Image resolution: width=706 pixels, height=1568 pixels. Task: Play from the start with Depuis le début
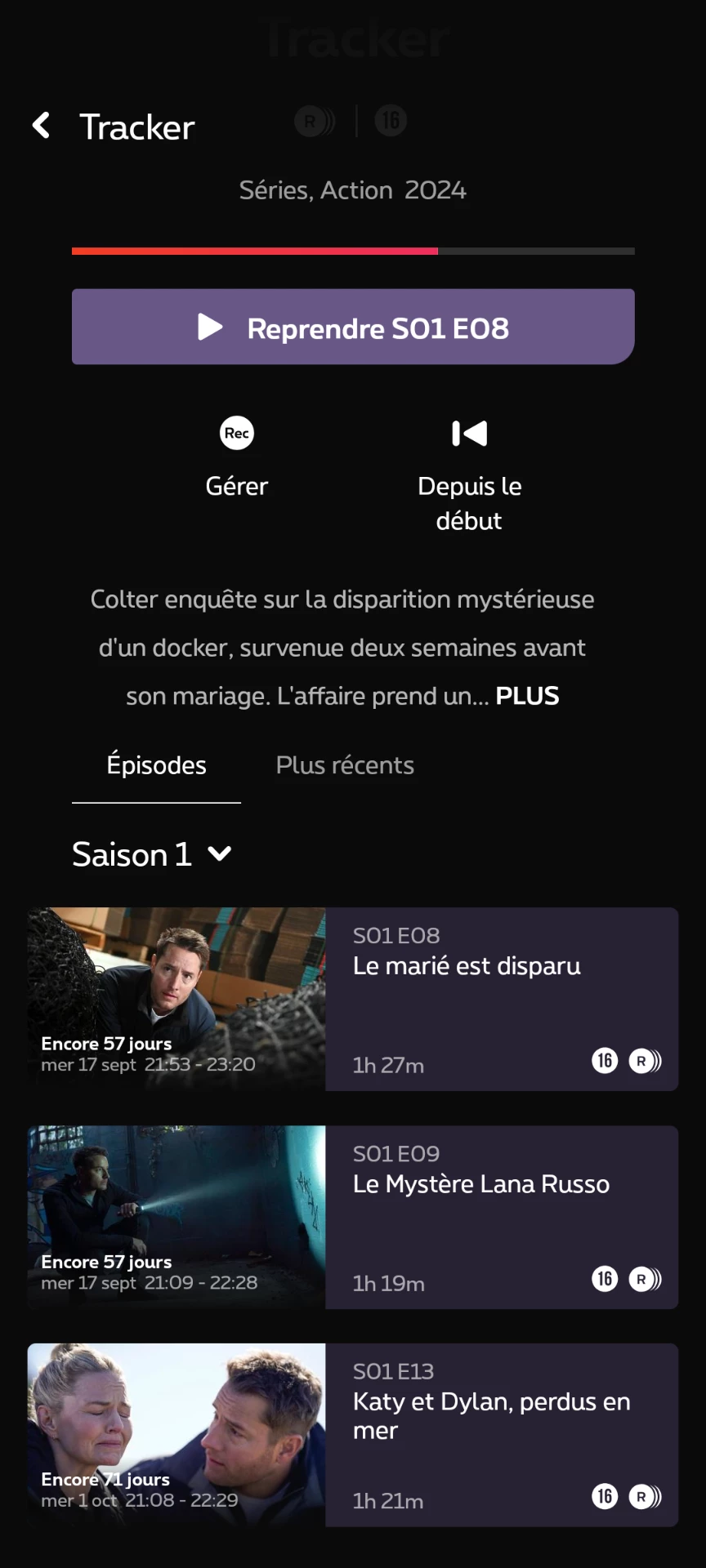469,474
